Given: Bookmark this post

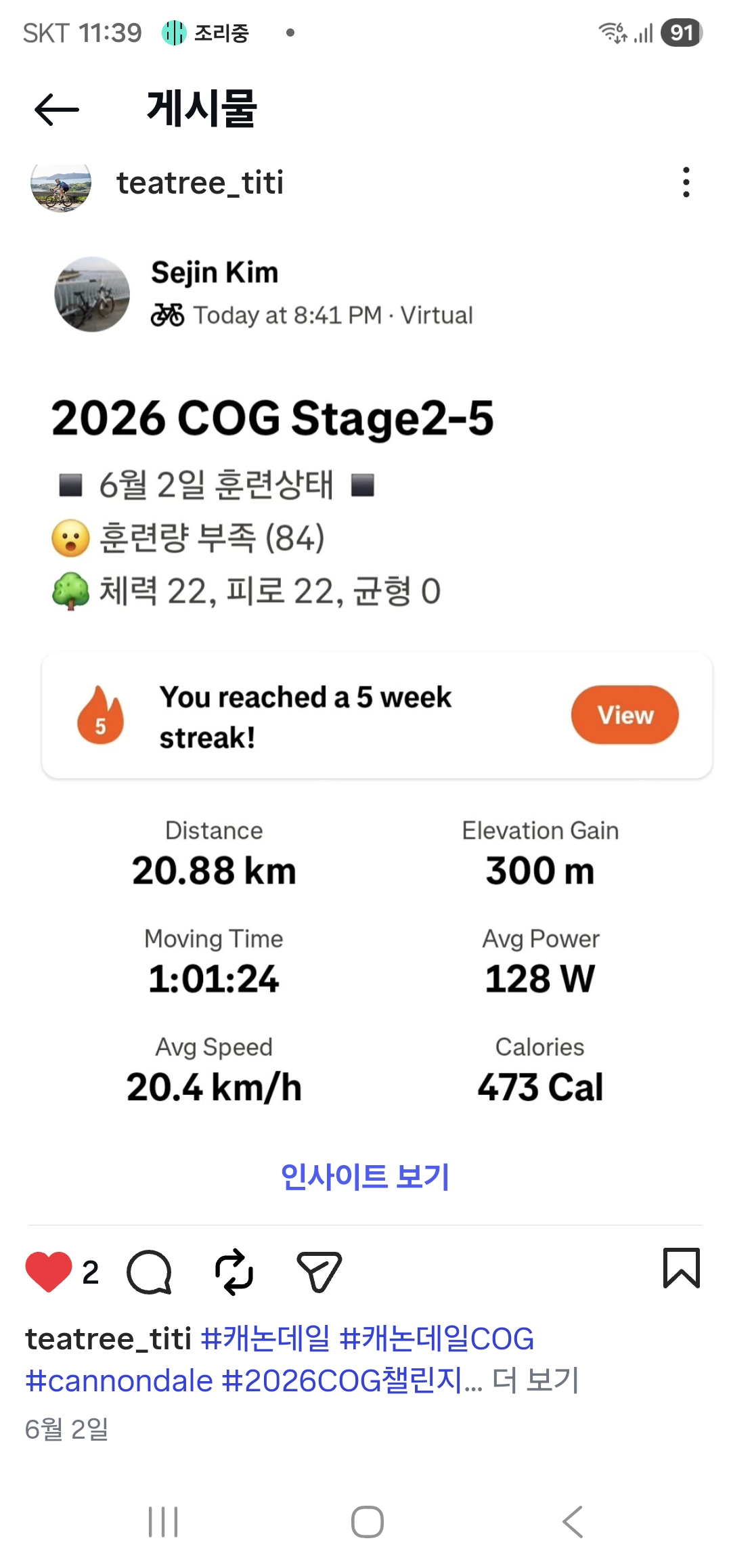Looking at the screenshot, I should pos(682,1268).
